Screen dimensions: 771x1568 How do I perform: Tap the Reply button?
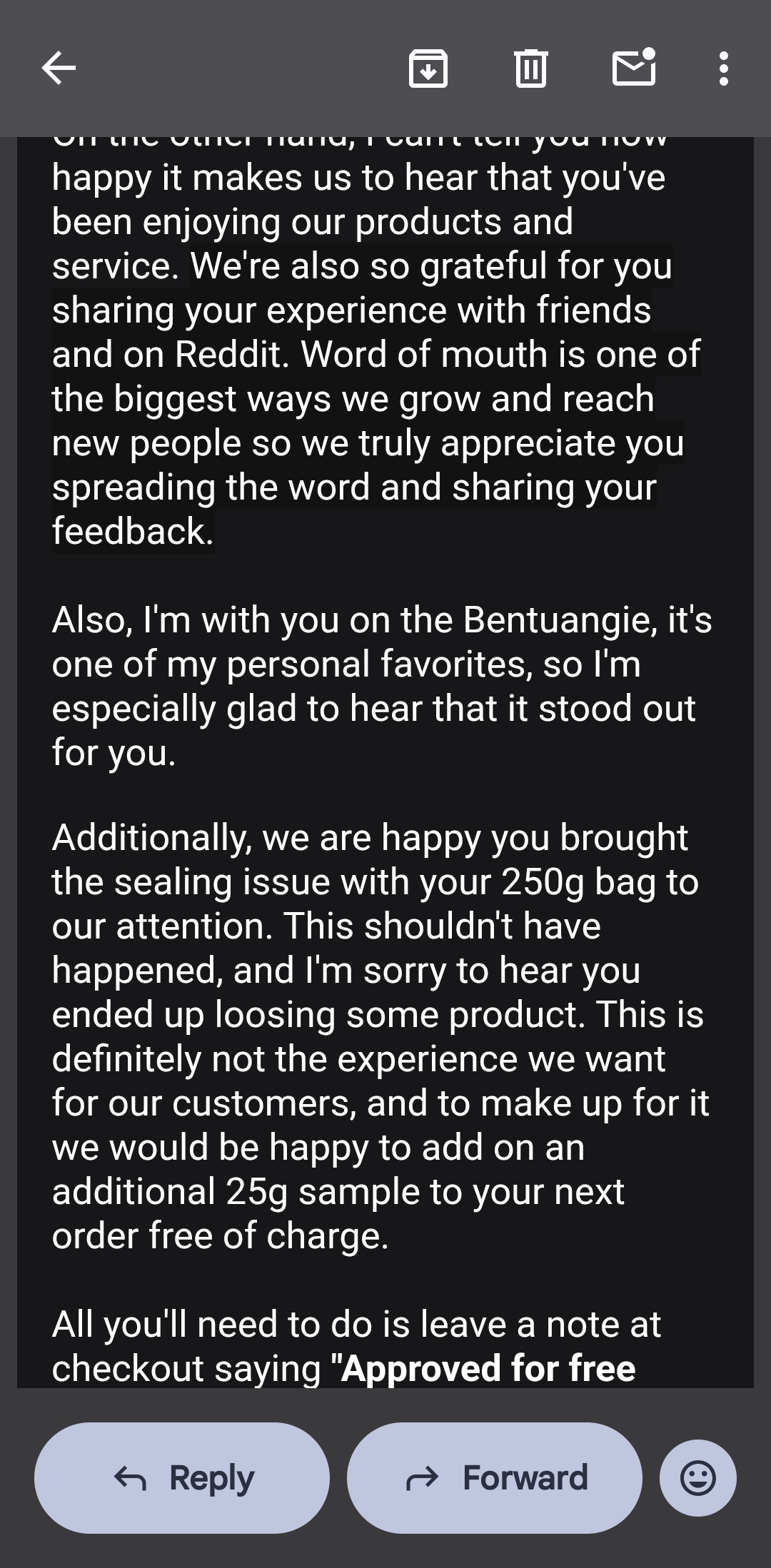tap(182, 1477)
